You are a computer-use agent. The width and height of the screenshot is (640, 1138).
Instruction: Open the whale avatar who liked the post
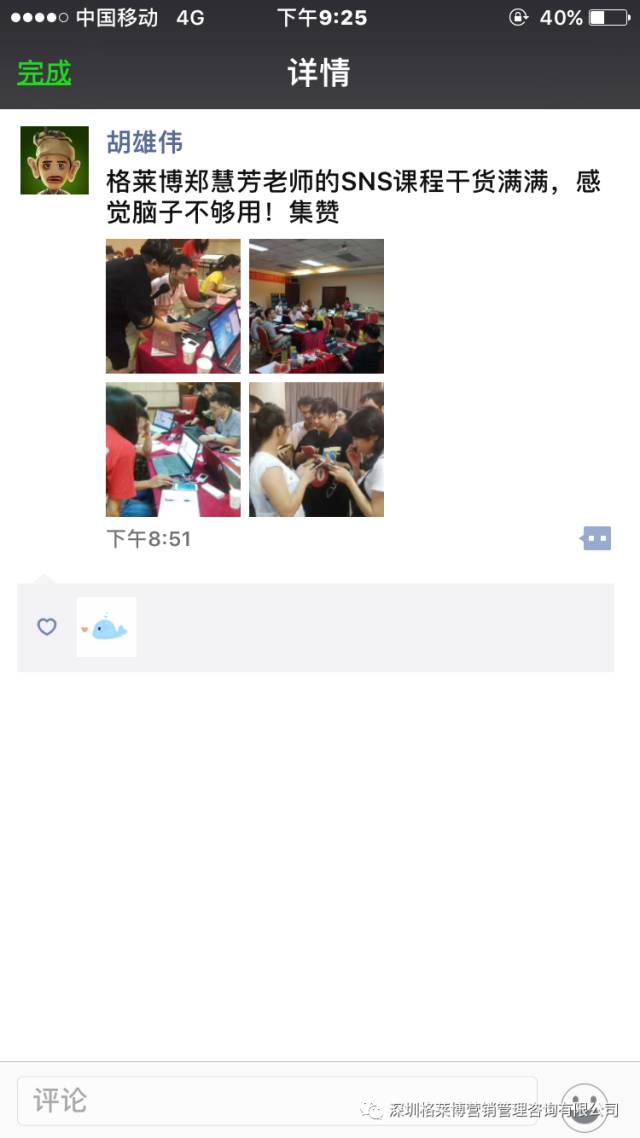coord(106,627)
